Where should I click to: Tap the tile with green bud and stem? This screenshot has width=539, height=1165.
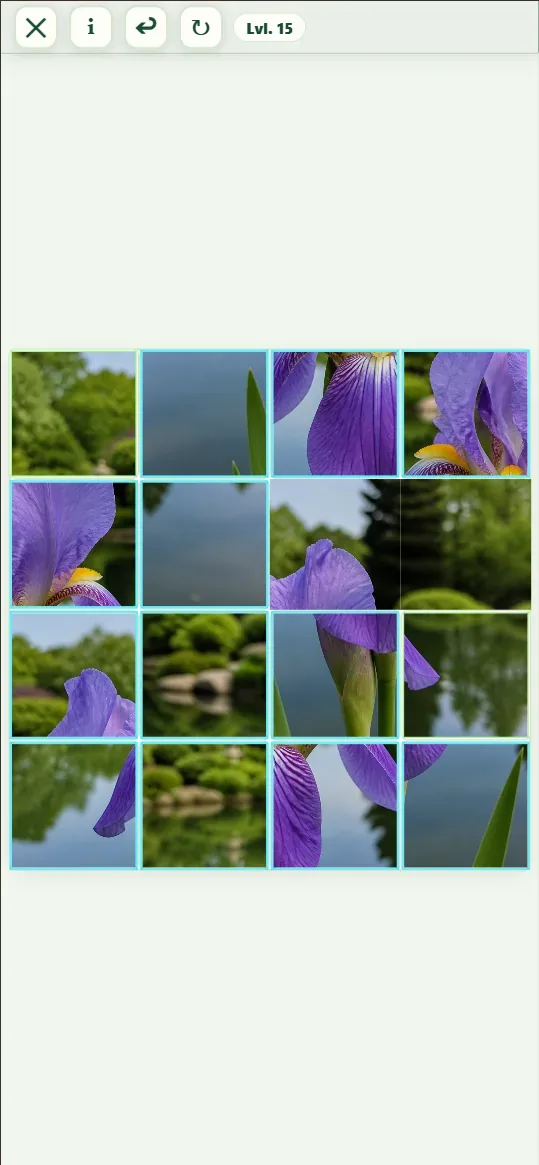[x=335, y=675]
